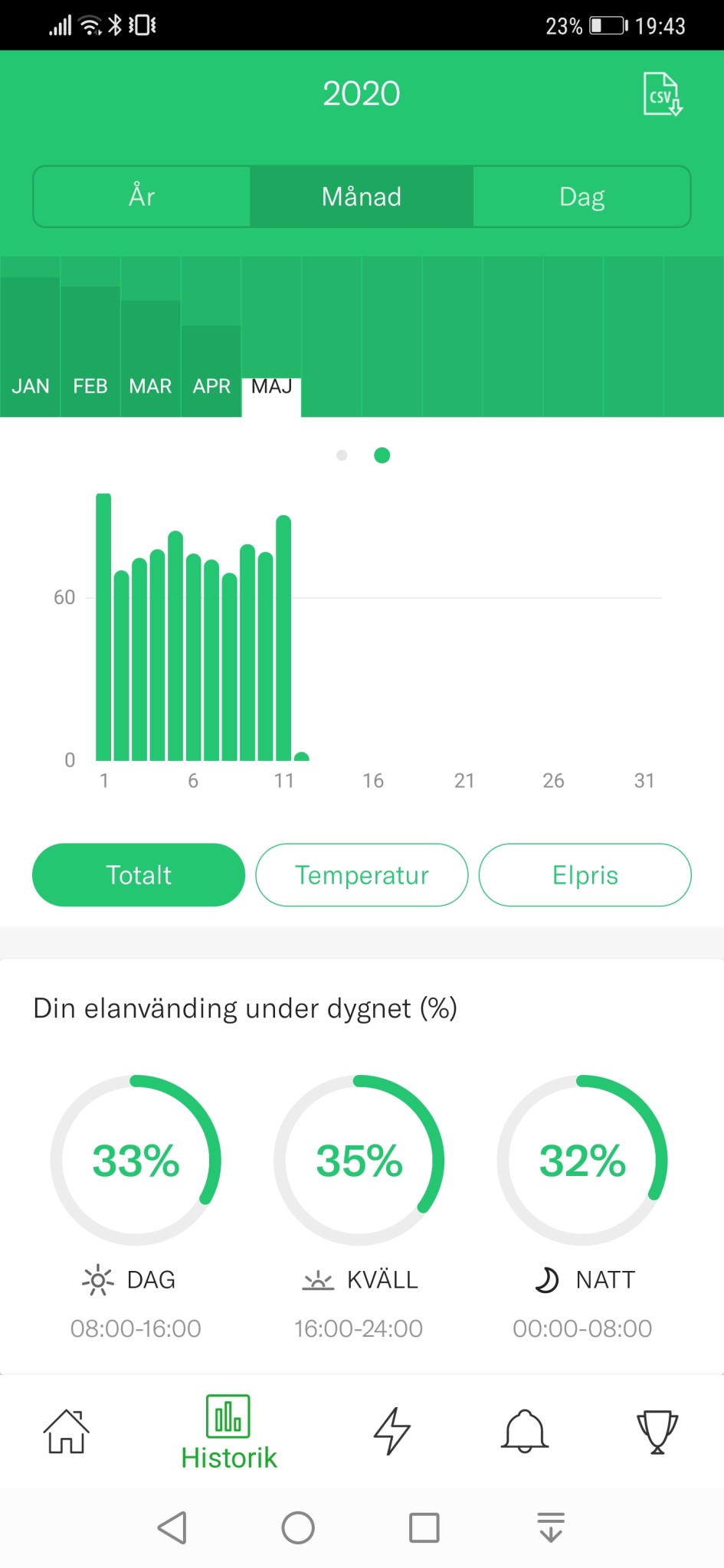Image resolution: width=724 pixels, height=1568 pixels.
Task: Open the trophy tab
Action: (x=657, y=1431)
